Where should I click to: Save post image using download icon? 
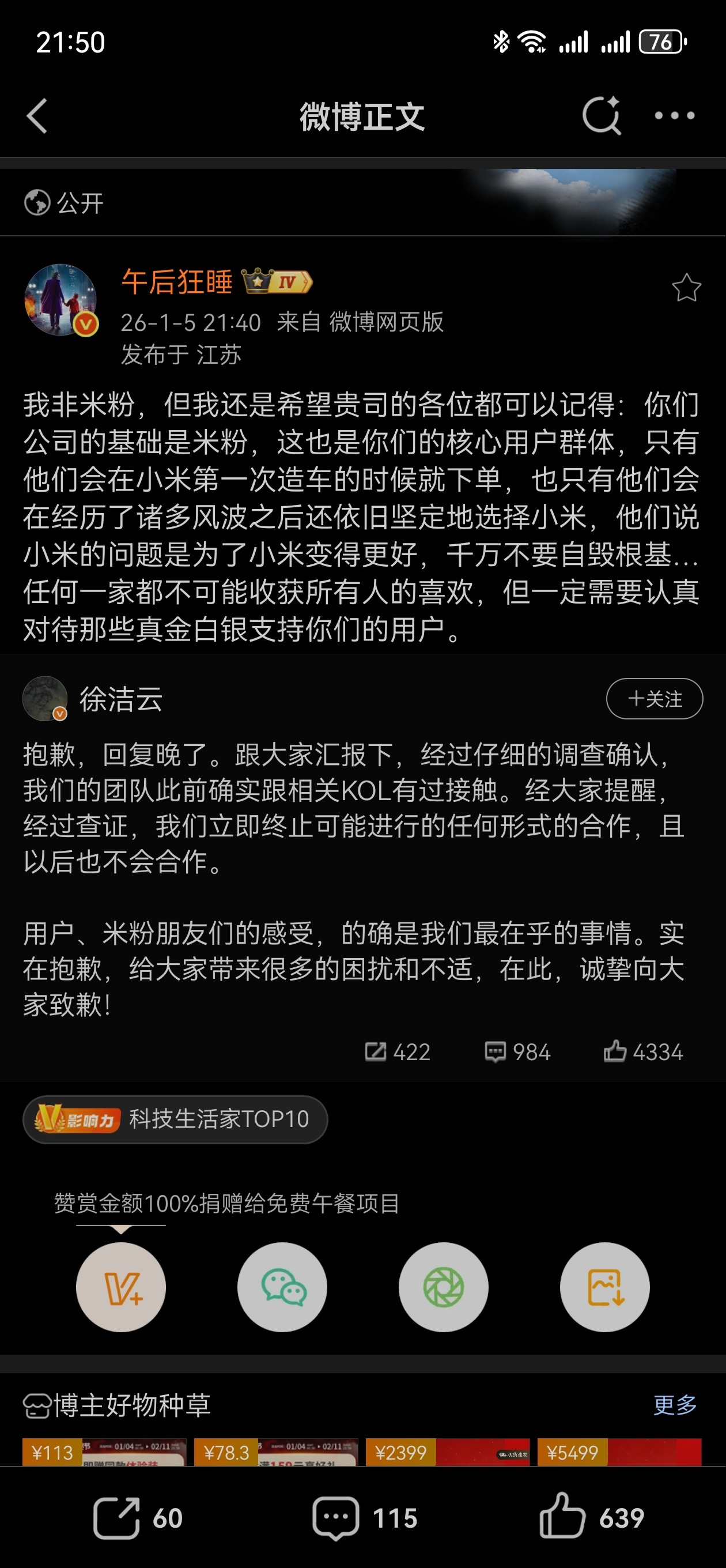[x=605, y=1286]
